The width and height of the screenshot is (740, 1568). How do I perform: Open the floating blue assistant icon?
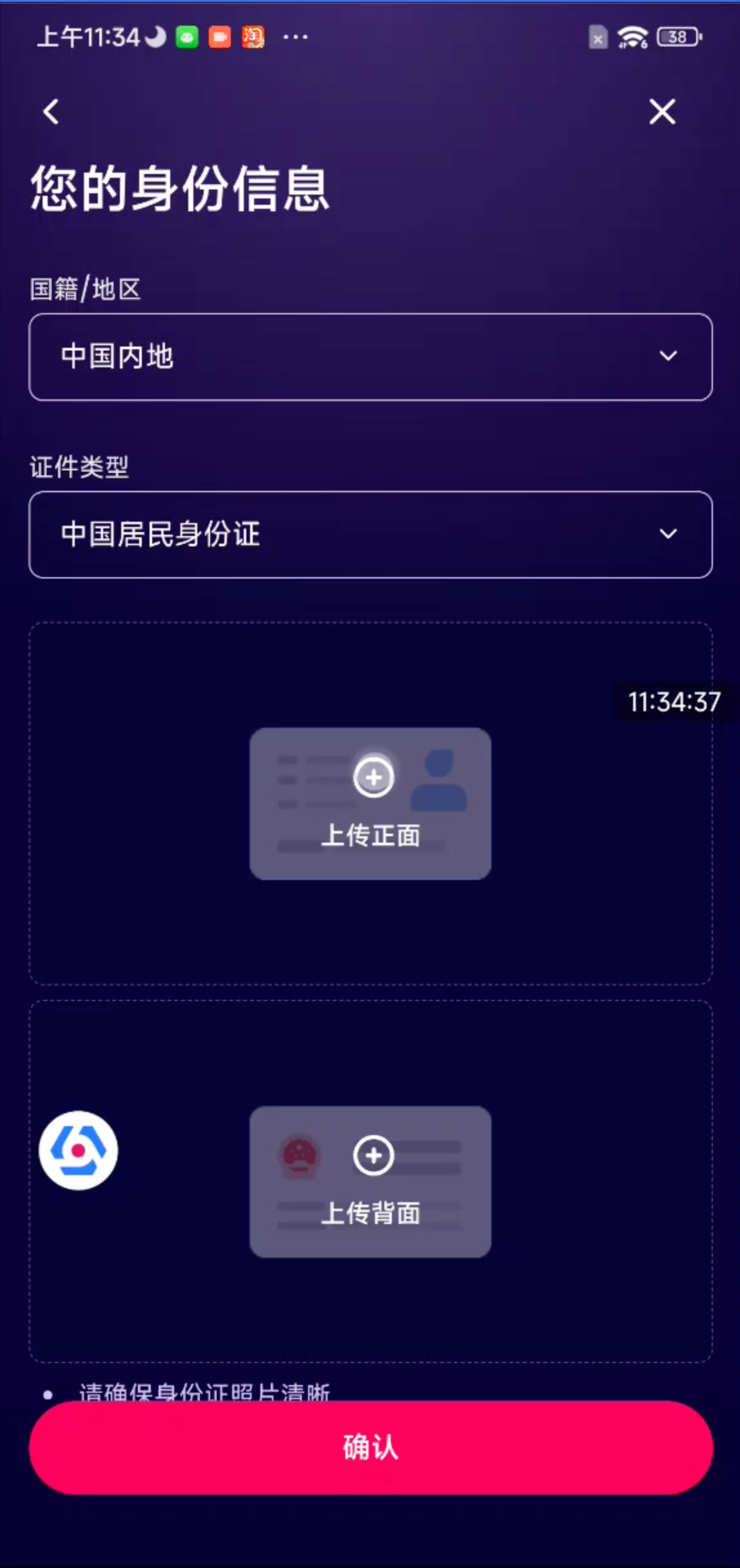[79, 1150]
